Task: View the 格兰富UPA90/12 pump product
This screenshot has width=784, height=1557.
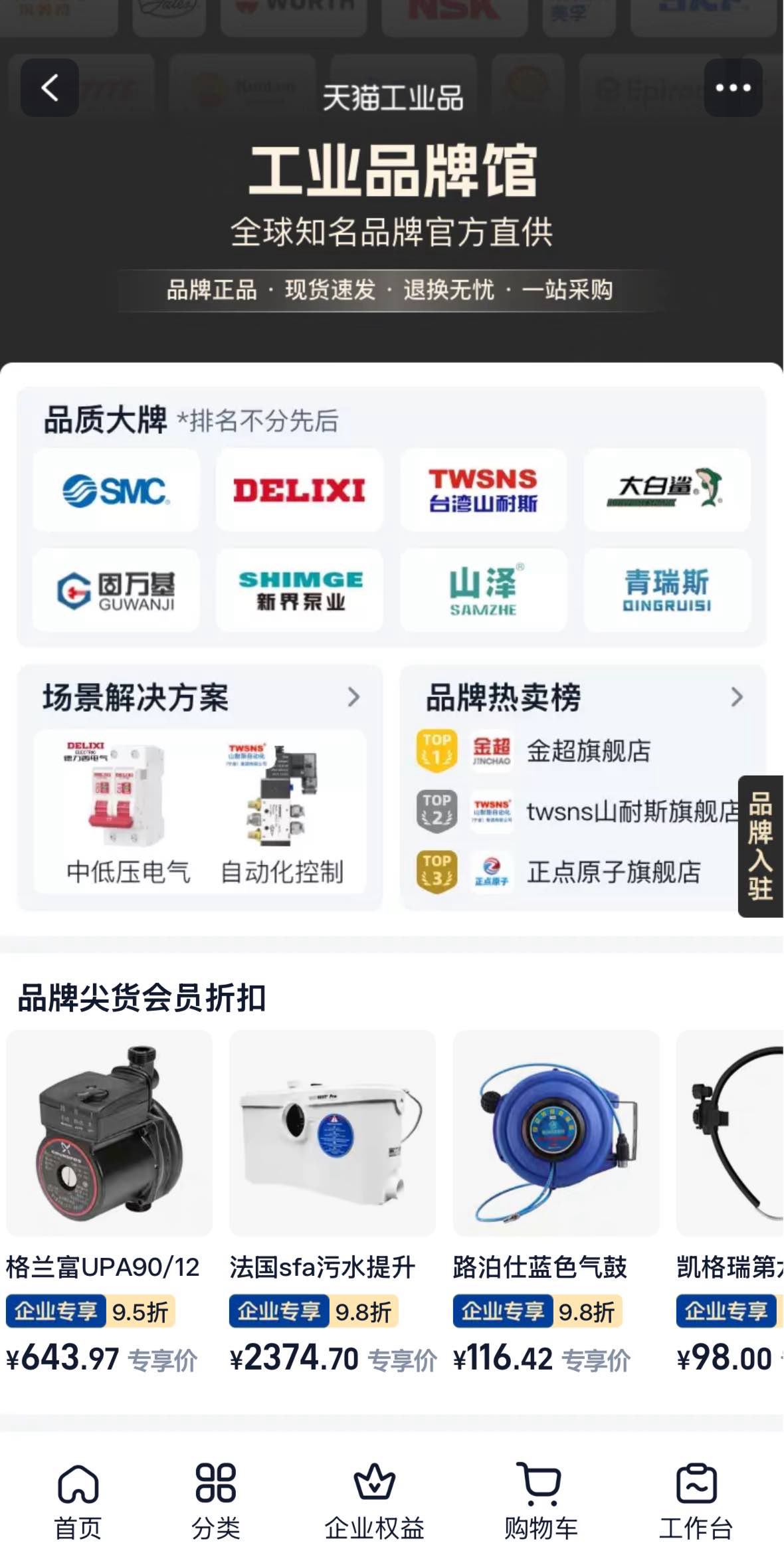Action: tap(110, 1133)
